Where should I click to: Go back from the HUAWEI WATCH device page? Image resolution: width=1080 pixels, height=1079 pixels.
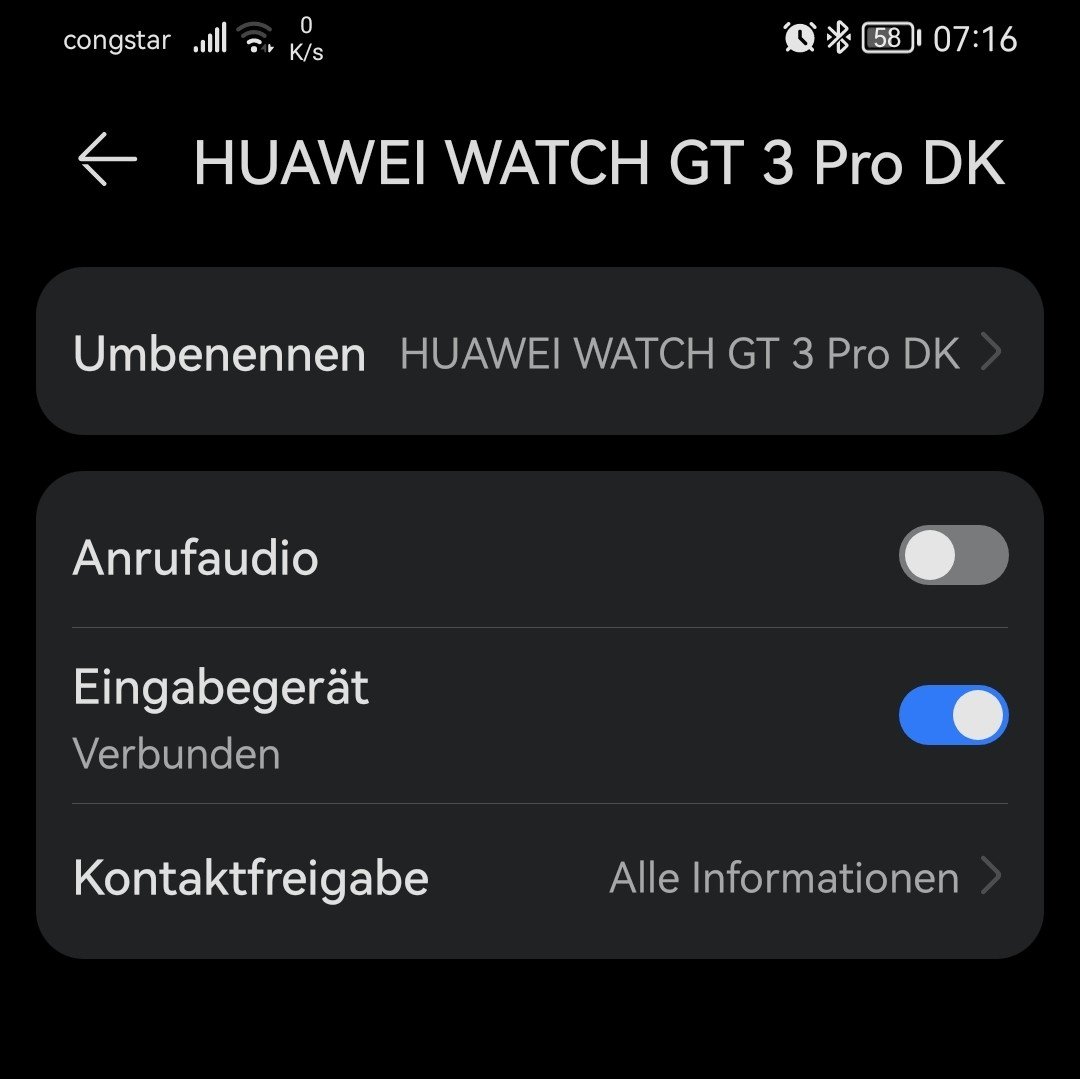pos(107,161)
